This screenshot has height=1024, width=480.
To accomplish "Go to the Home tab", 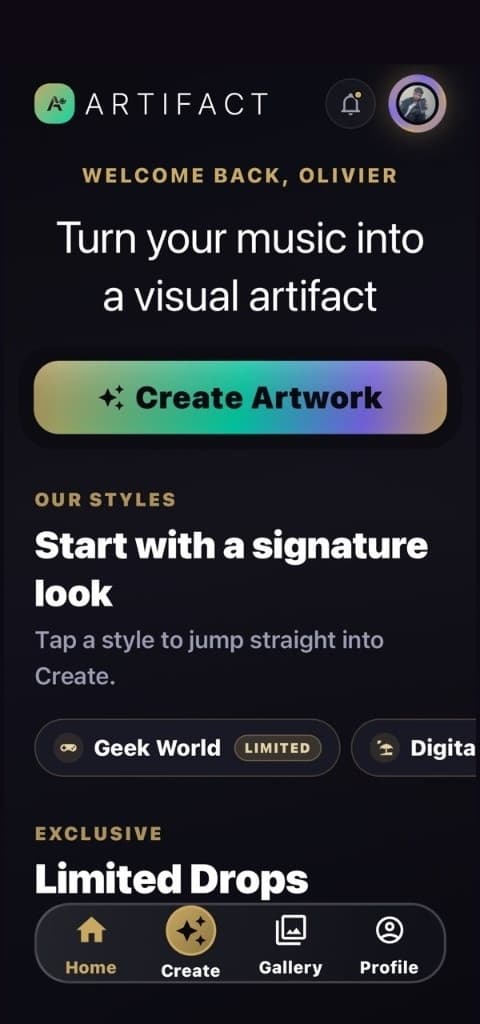I will 91,944.
